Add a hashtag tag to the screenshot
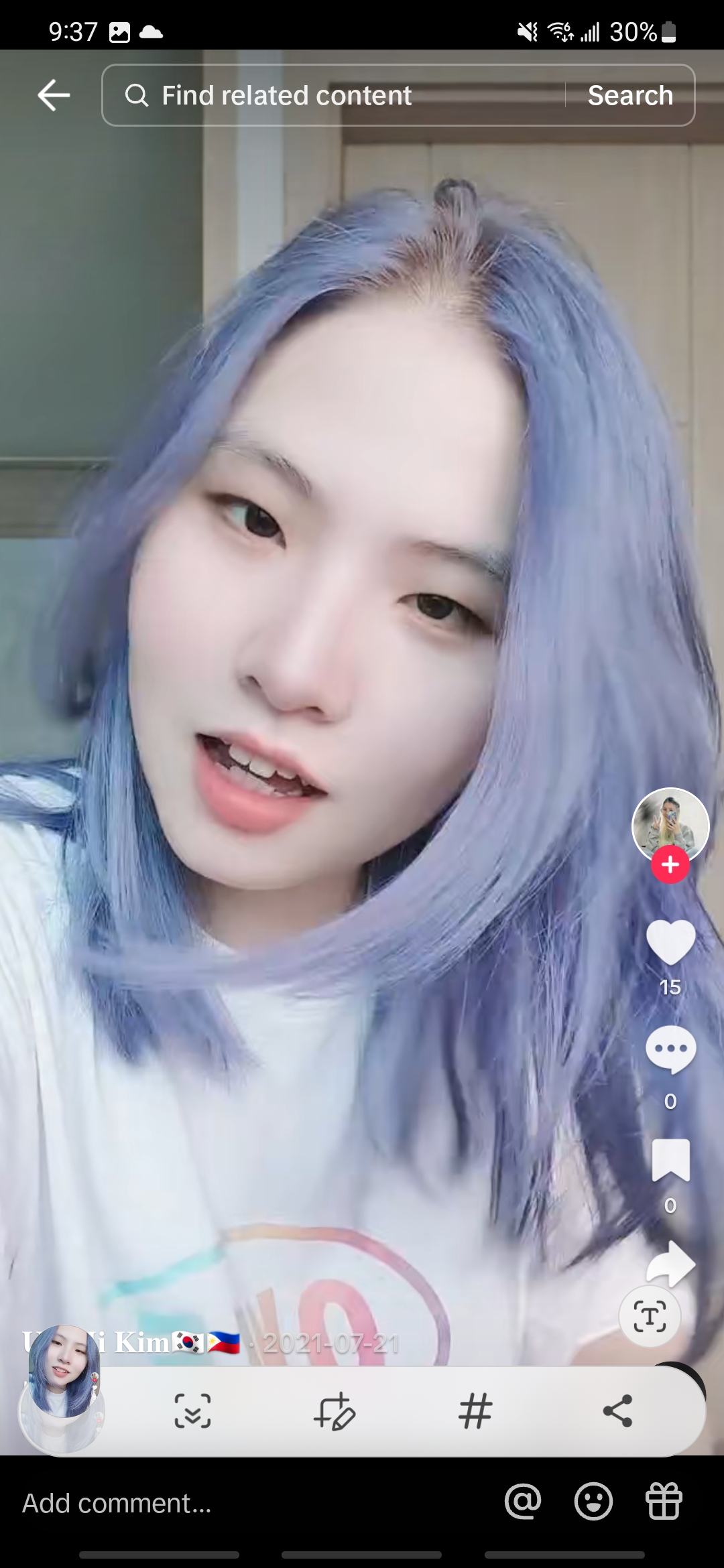The height and width of the screenshot is (1568, 724). pos(475,1411)
